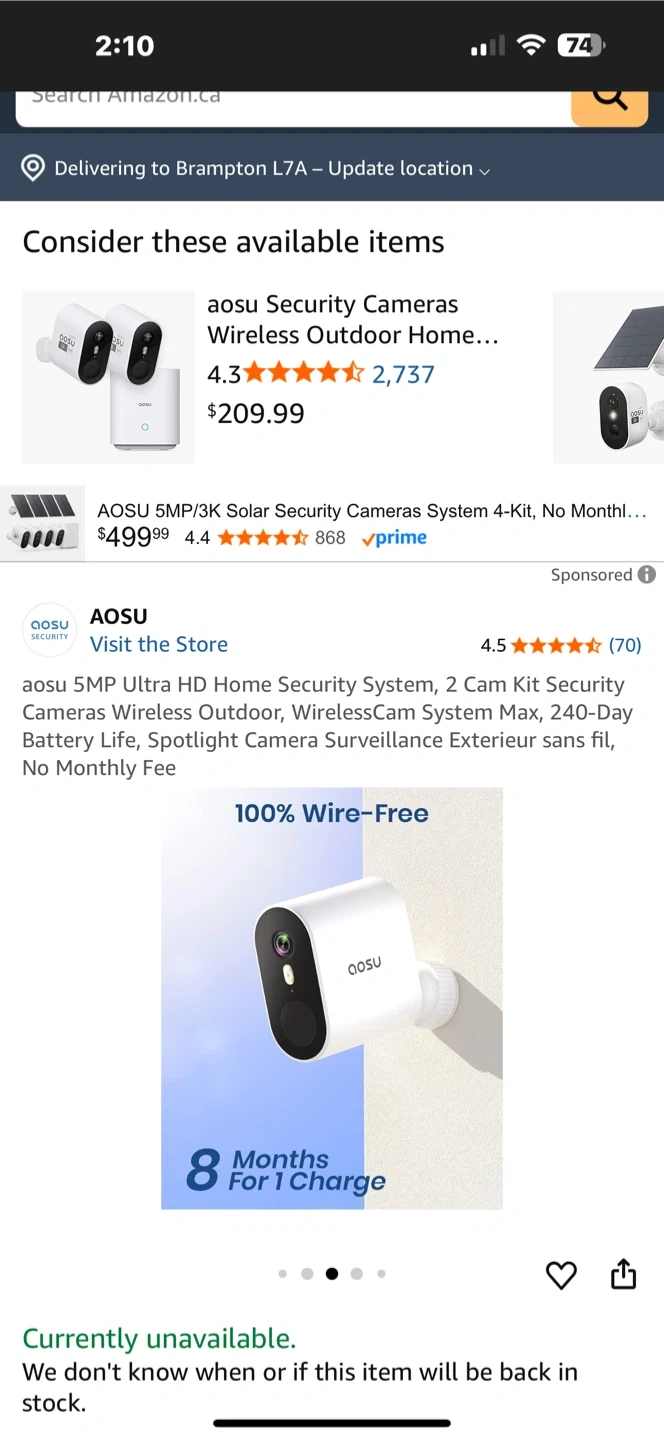Tap the image carousel page dots

point(332,1274)
